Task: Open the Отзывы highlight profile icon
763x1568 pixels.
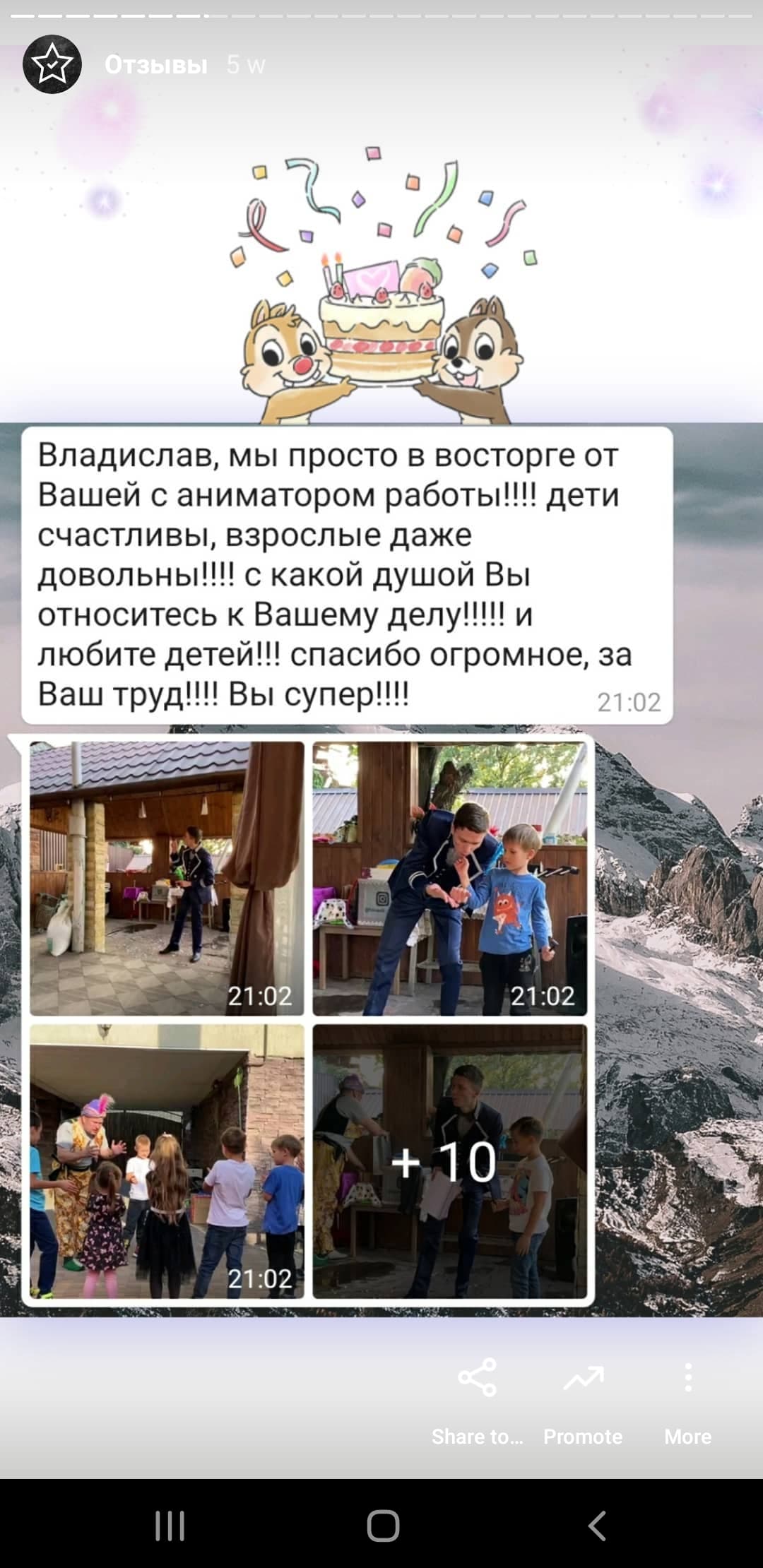Action: pyautogui.click(x=52, y=64)
